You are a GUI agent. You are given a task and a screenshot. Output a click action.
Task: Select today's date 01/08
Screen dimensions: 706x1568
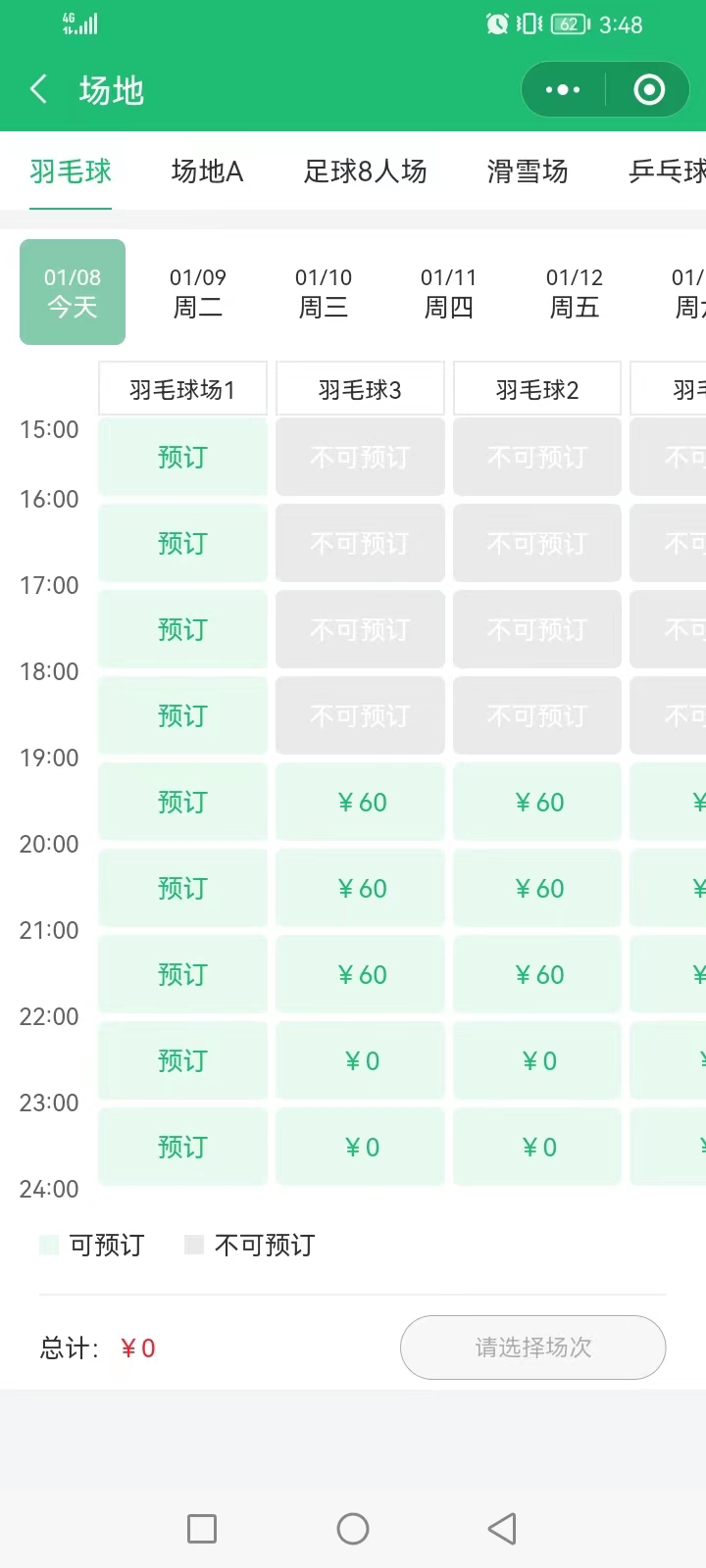coord(73,292)
